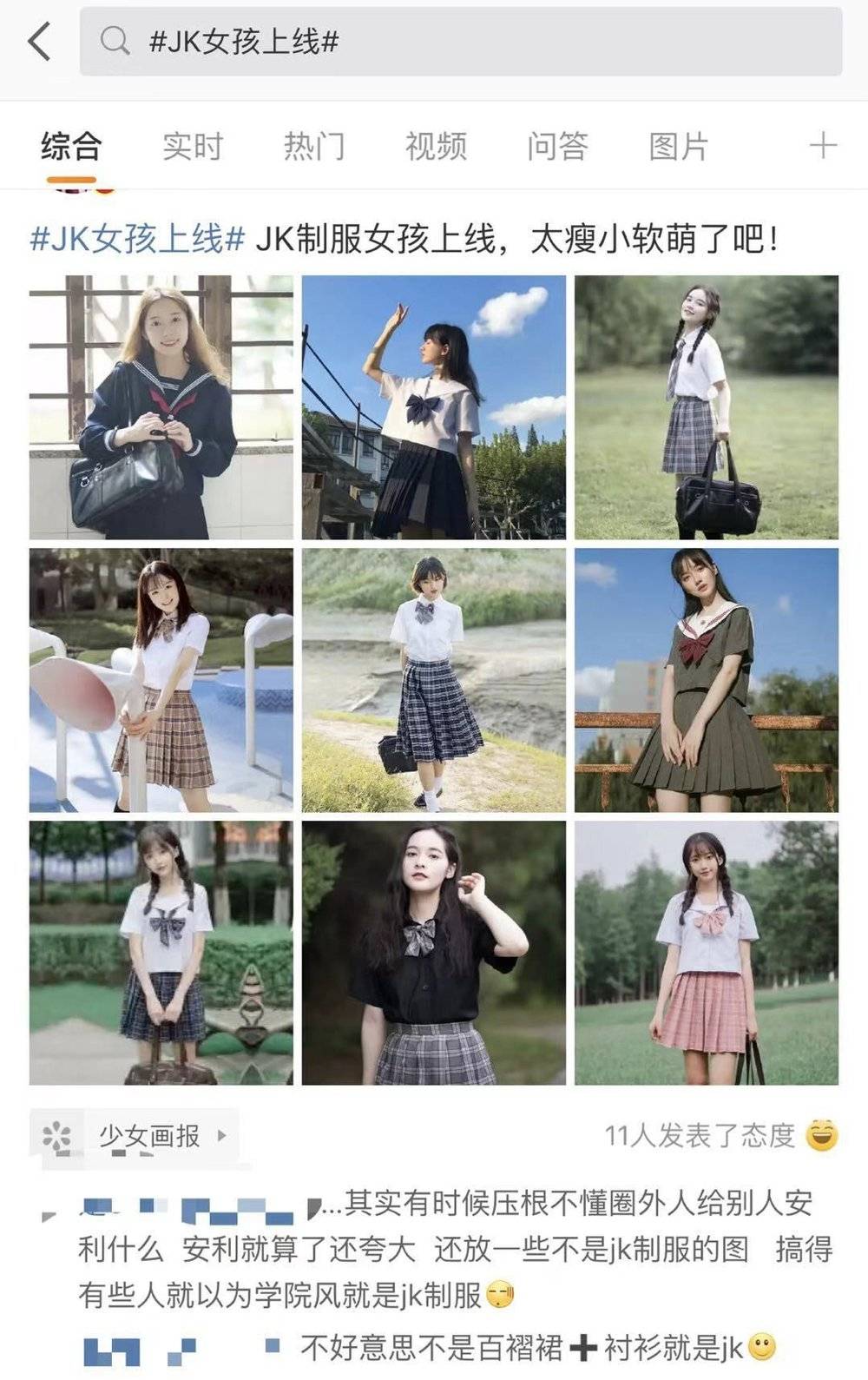868x1380 pixels.
Task: Open the black shirt girl photo
Action: tap(433, 953)
